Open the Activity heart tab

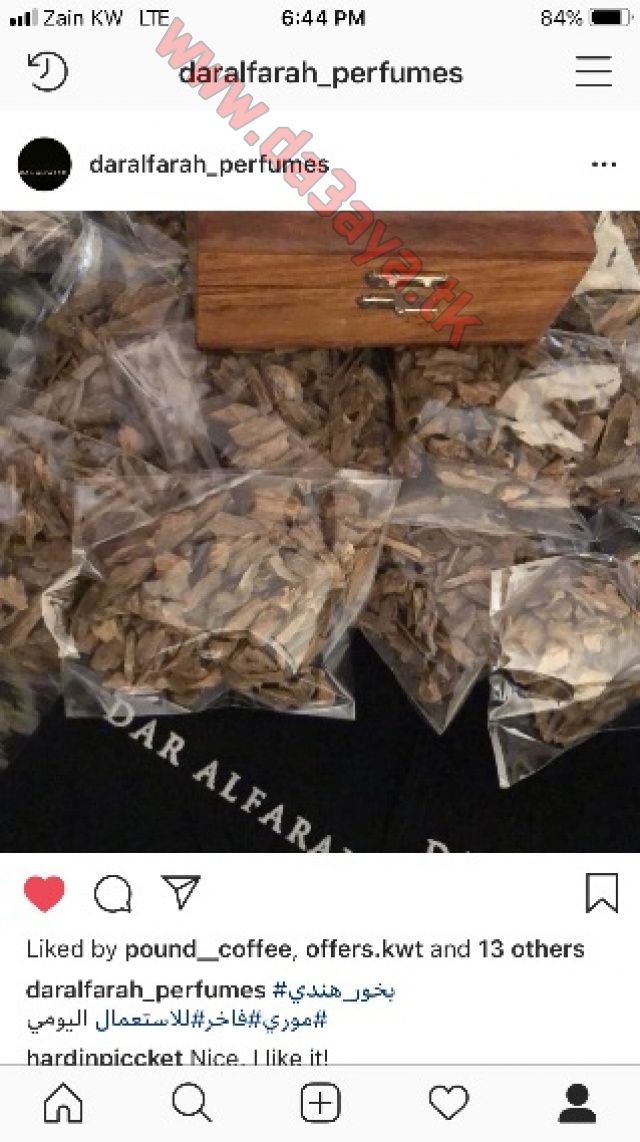tap(449, 1103)
